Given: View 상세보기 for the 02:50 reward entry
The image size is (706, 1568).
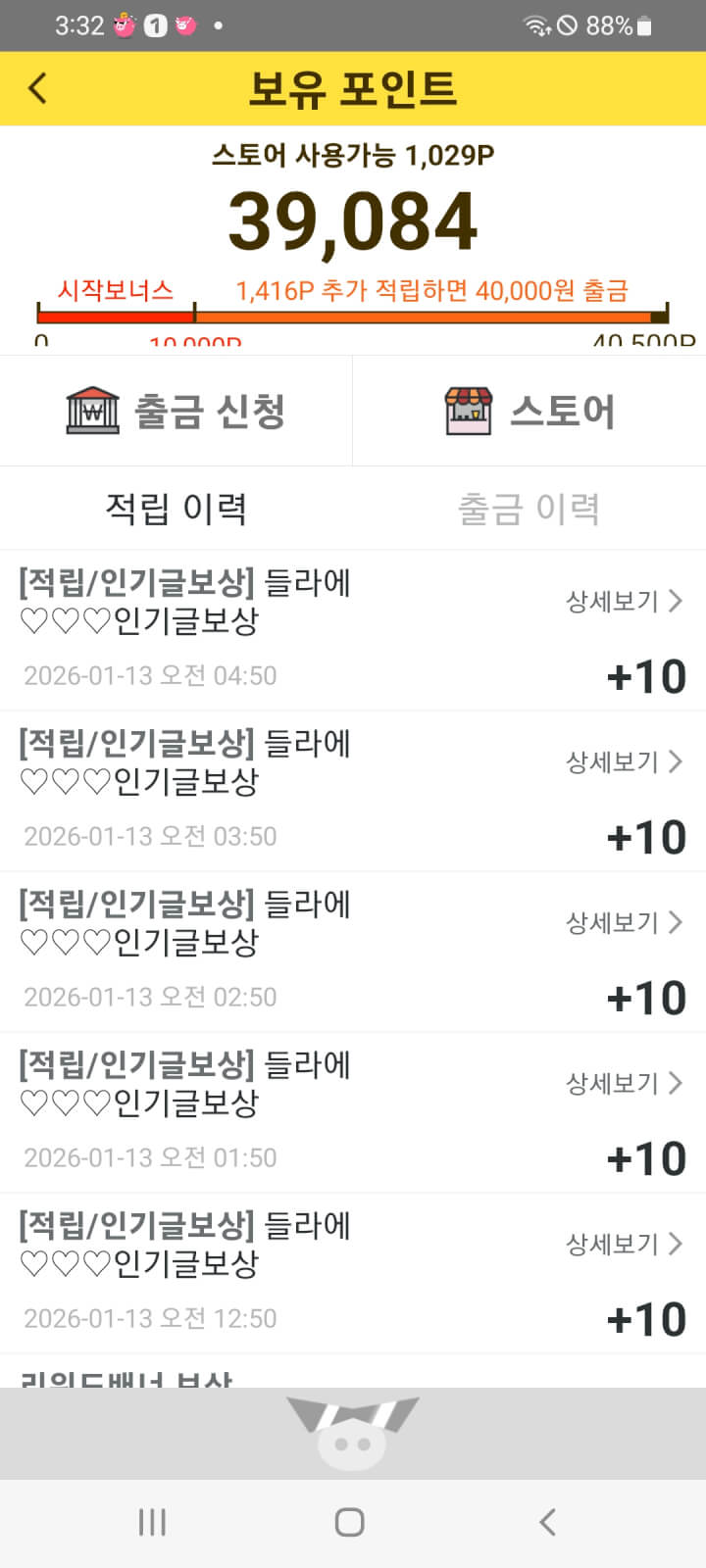Looking at the screenshot, I should [x=624, y=922].
